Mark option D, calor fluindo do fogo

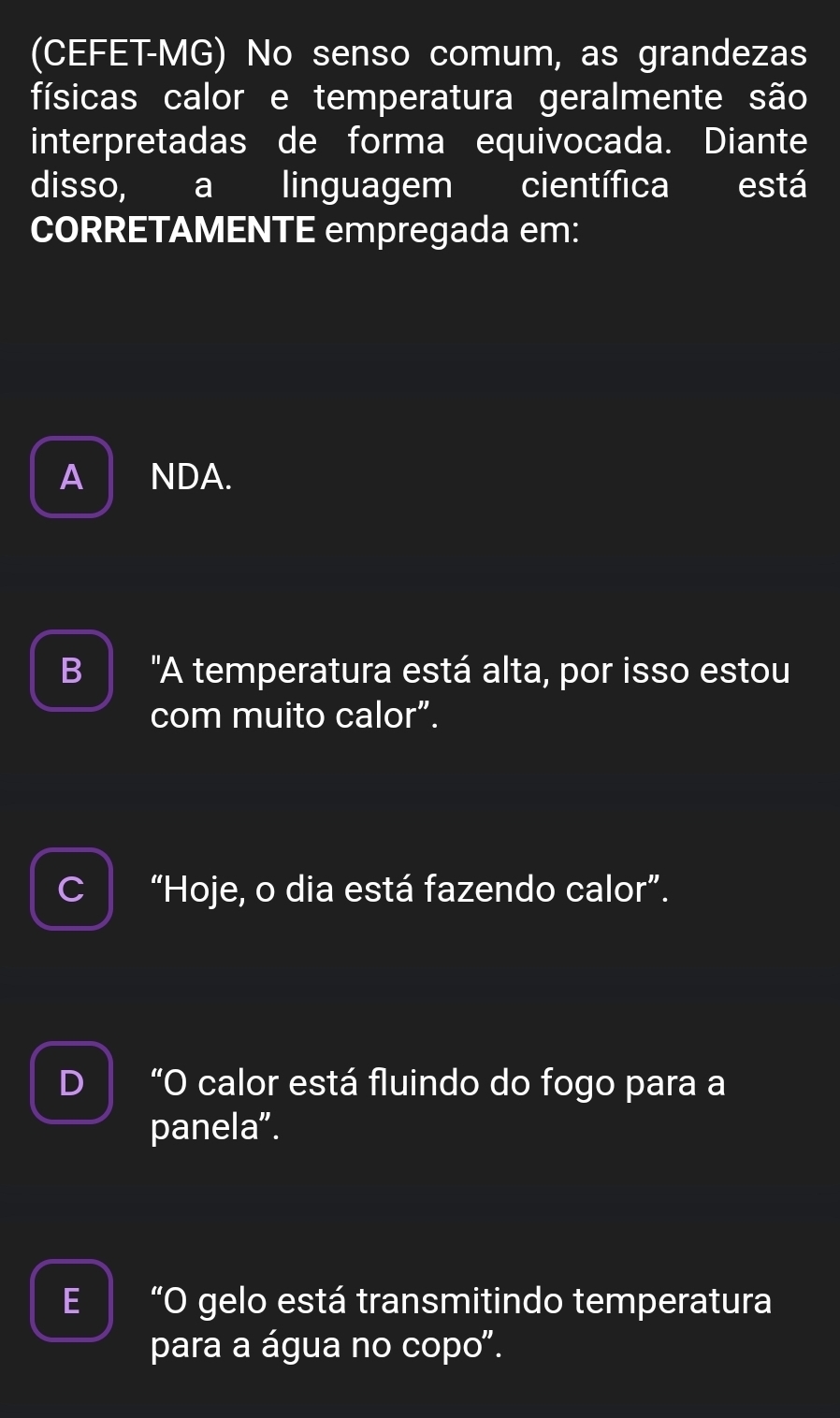coord(72,1082)
